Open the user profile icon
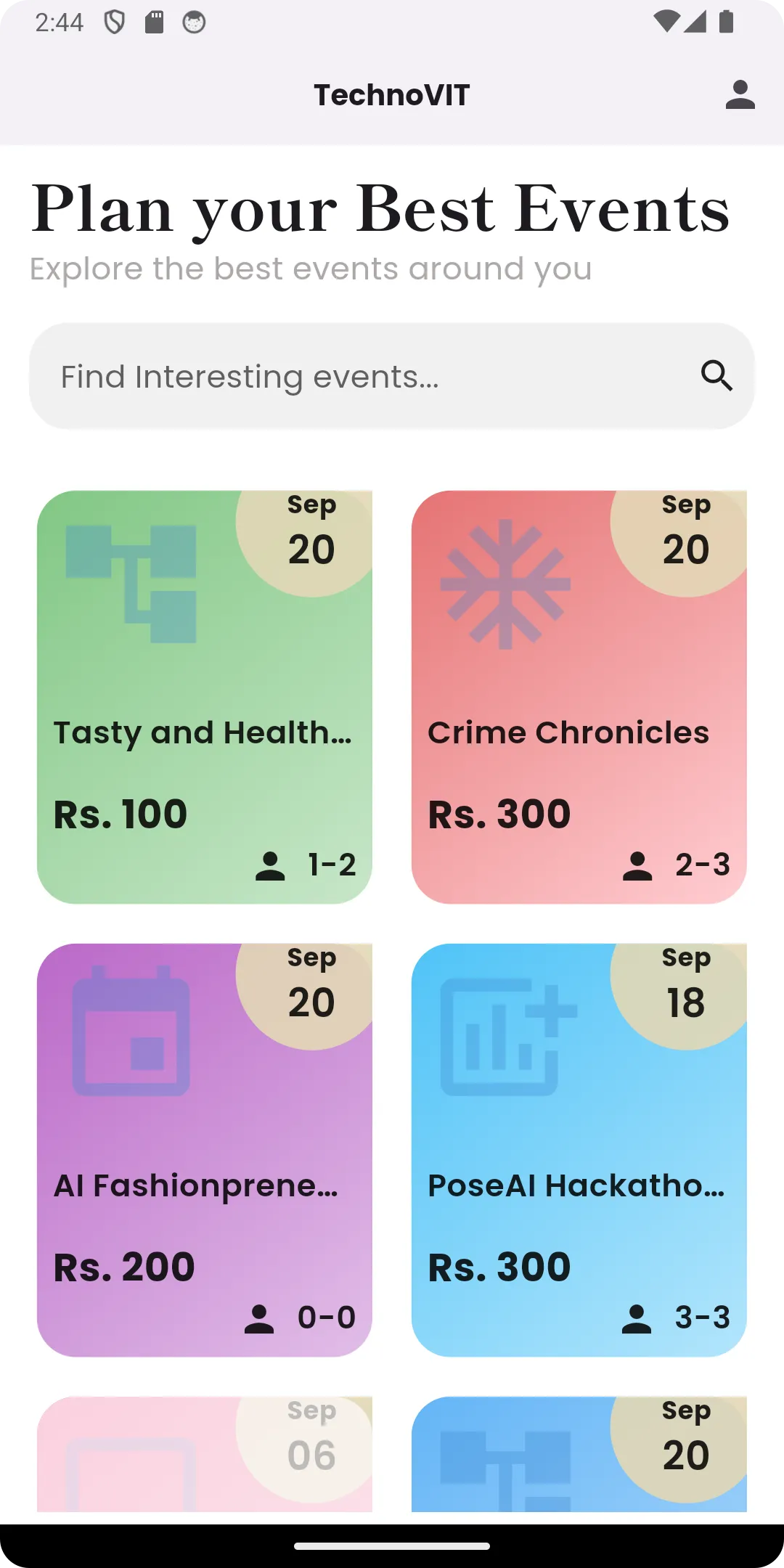The height and width of the screenshot is (1568, 784). pos(740,95)
